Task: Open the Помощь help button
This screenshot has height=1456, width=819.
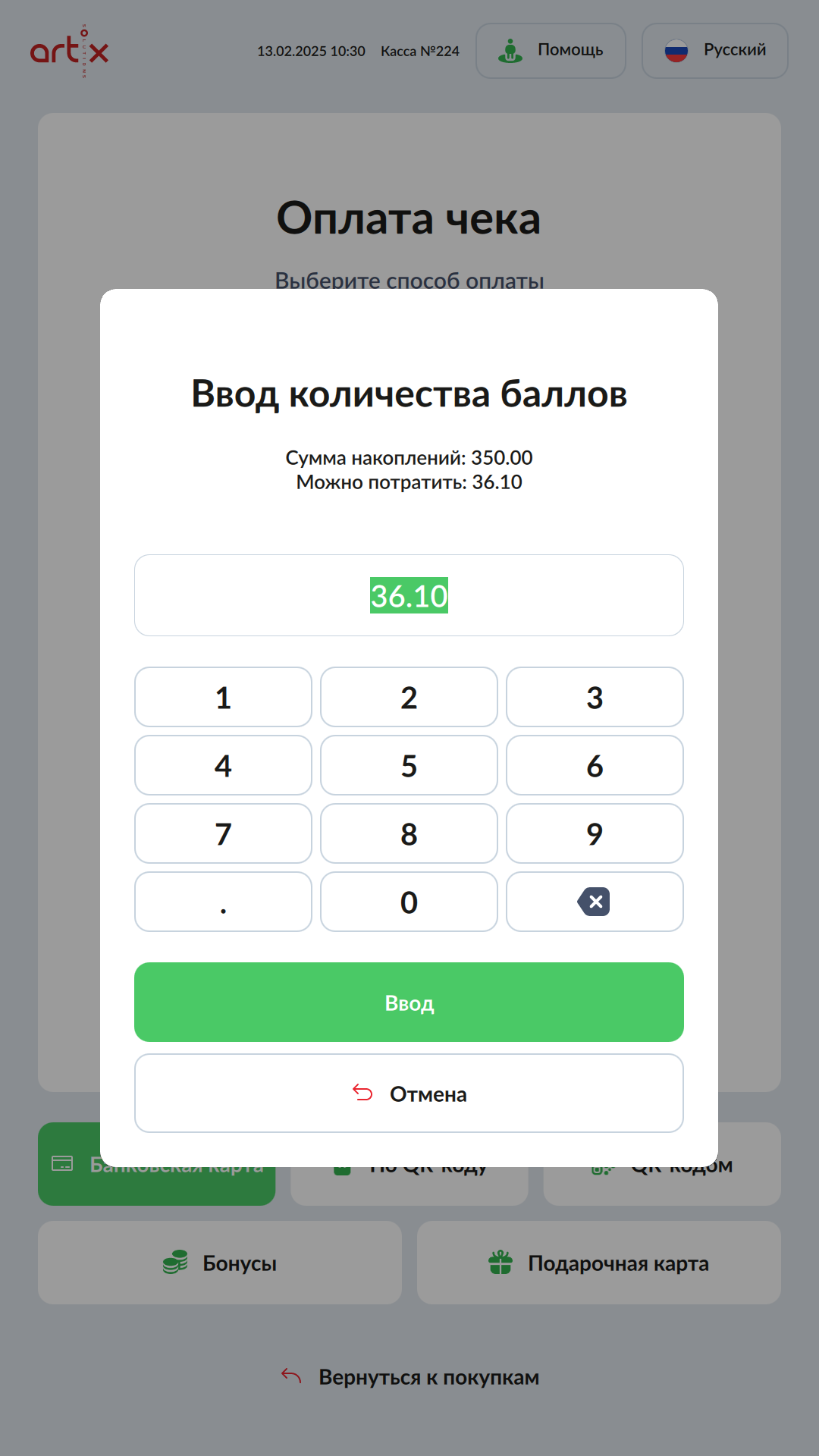Action: (x=551, y=51)
